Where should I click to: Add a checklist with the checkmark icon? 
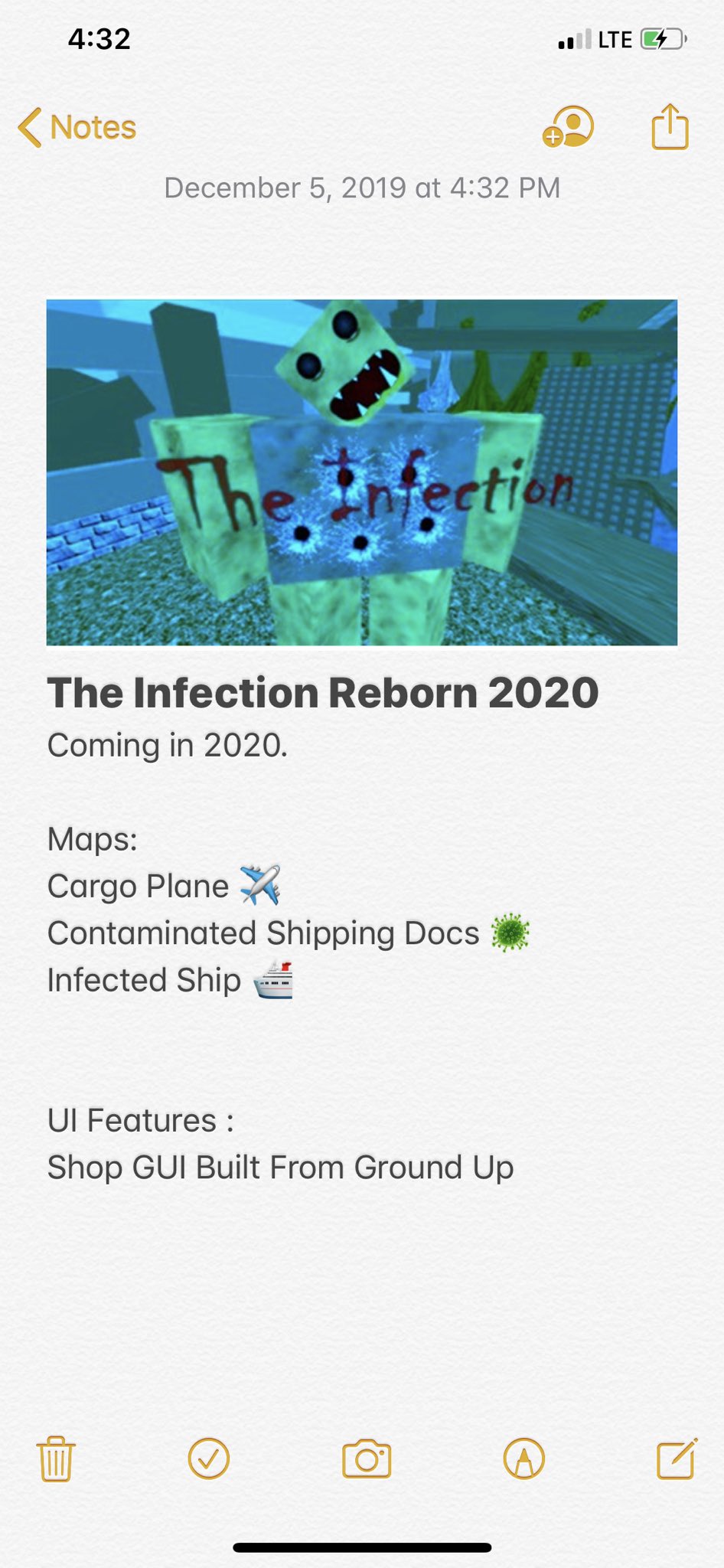click(x=209, y=1459)
